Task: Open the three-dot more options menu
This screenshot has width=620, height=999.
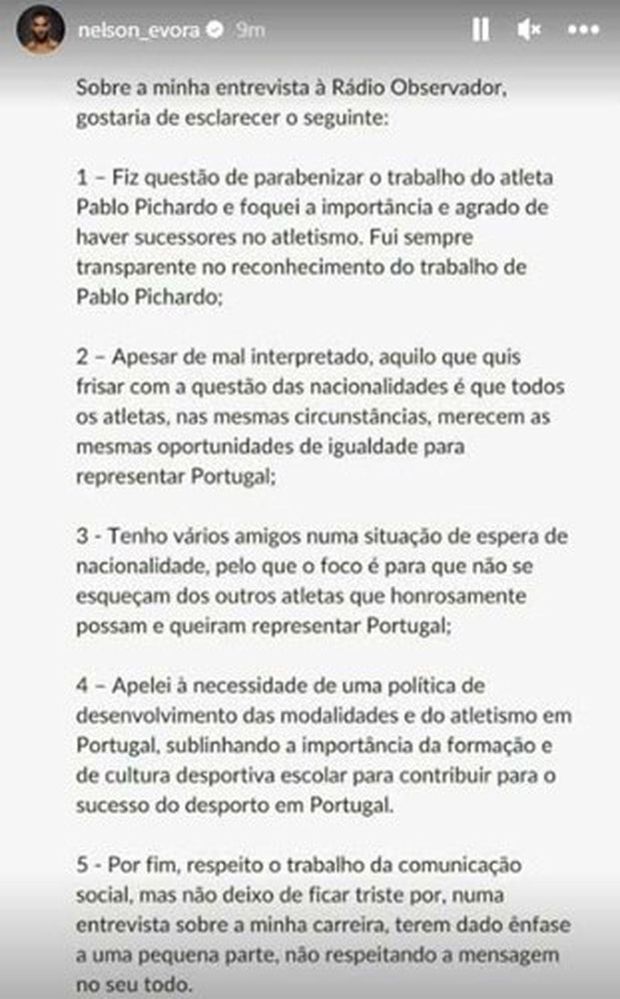Action: coord(583,30)
